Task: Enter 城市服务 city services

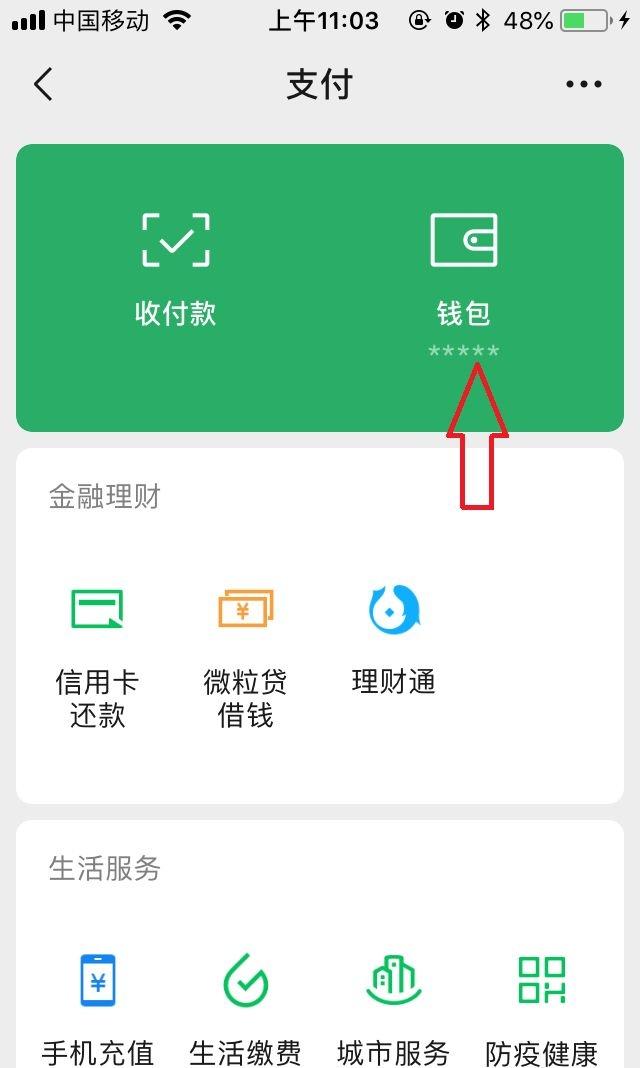Action: [393, 1005]
